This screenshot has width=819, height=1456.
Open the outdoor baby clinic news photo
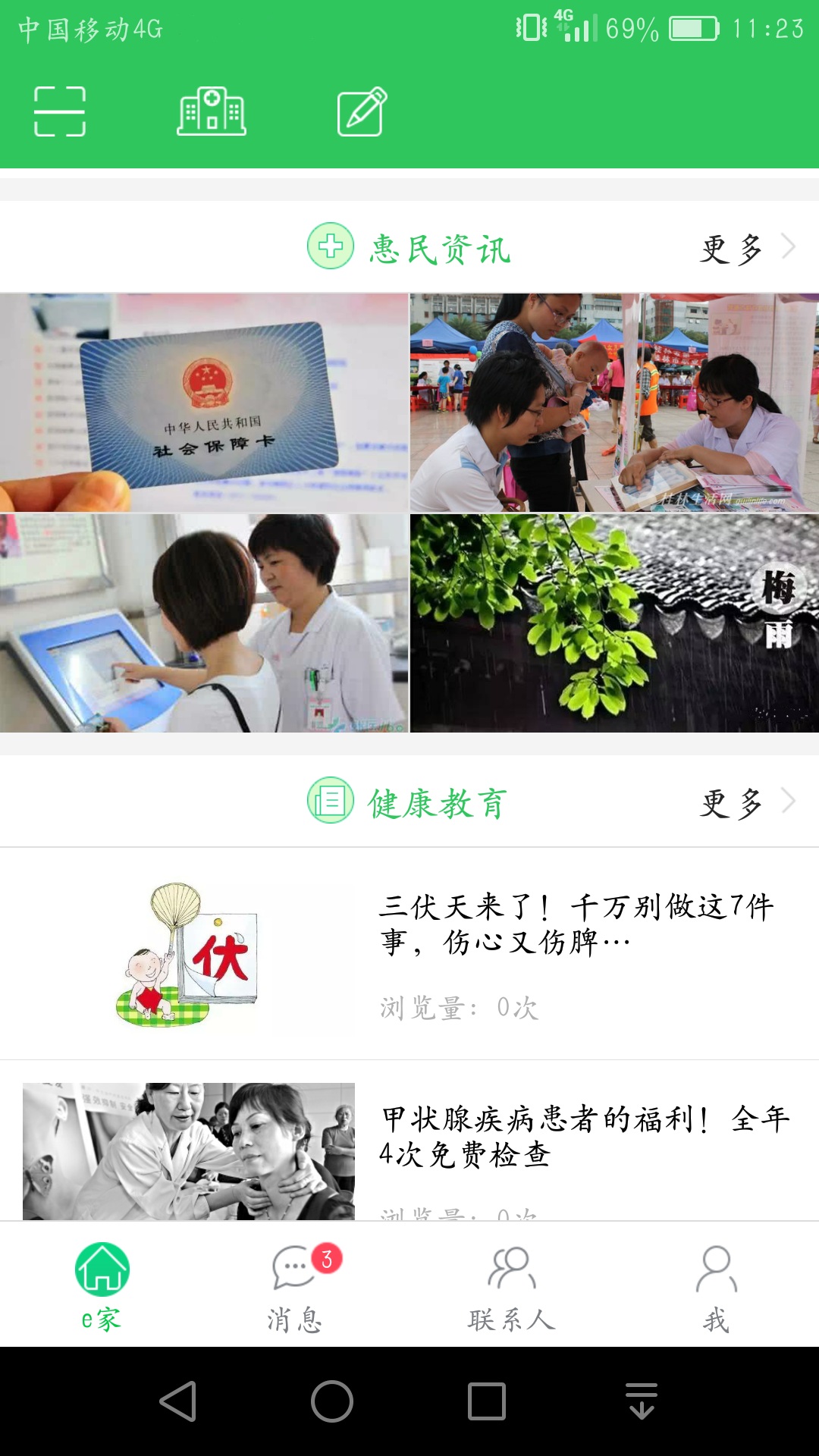point(614,403)
